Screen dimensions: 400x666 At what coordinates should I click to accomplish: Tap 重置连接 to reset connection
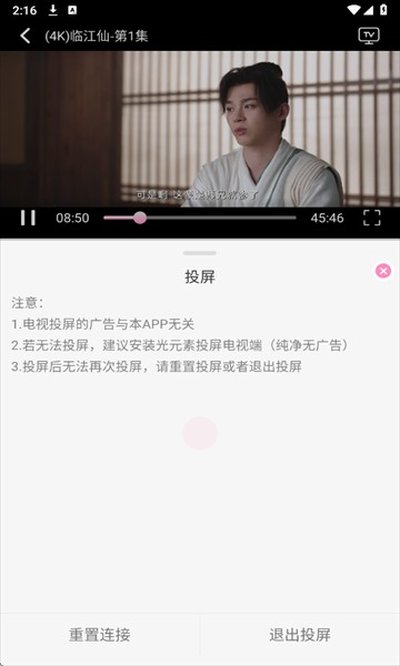[100, 635]
